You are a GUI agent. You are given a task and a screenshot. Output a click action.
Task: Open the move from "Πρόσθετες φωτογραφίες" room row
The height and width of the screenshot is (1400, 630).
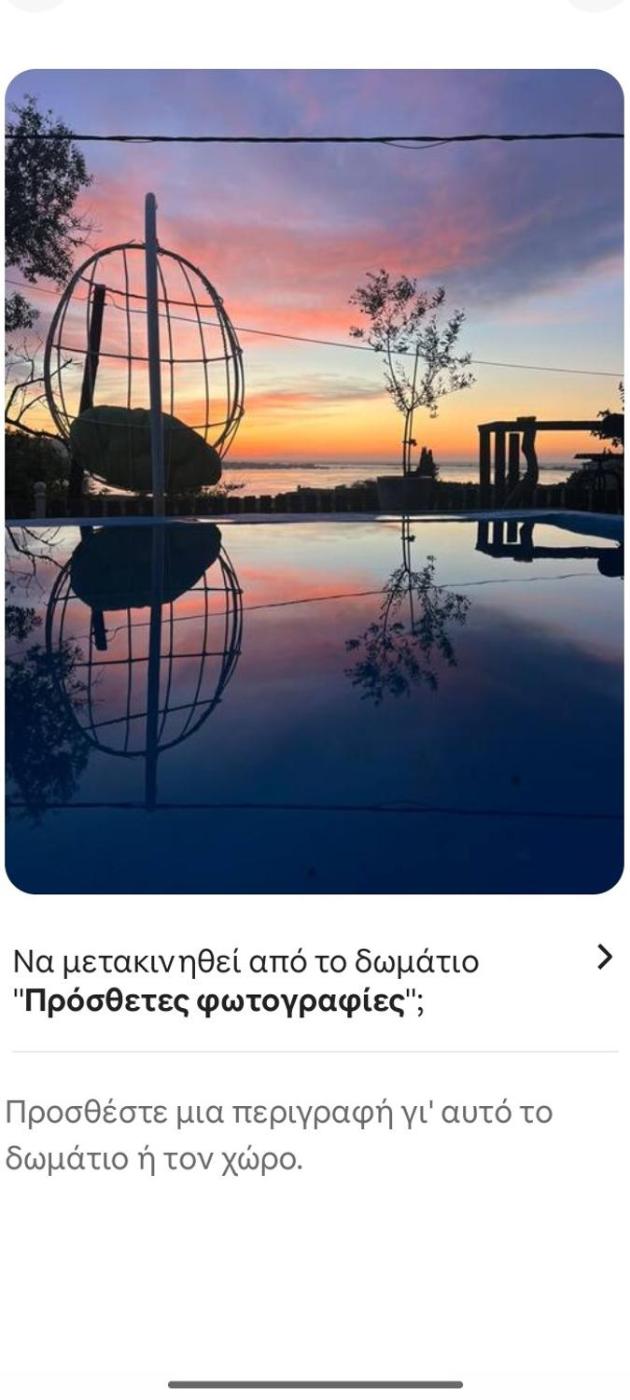tap(314, 980)
